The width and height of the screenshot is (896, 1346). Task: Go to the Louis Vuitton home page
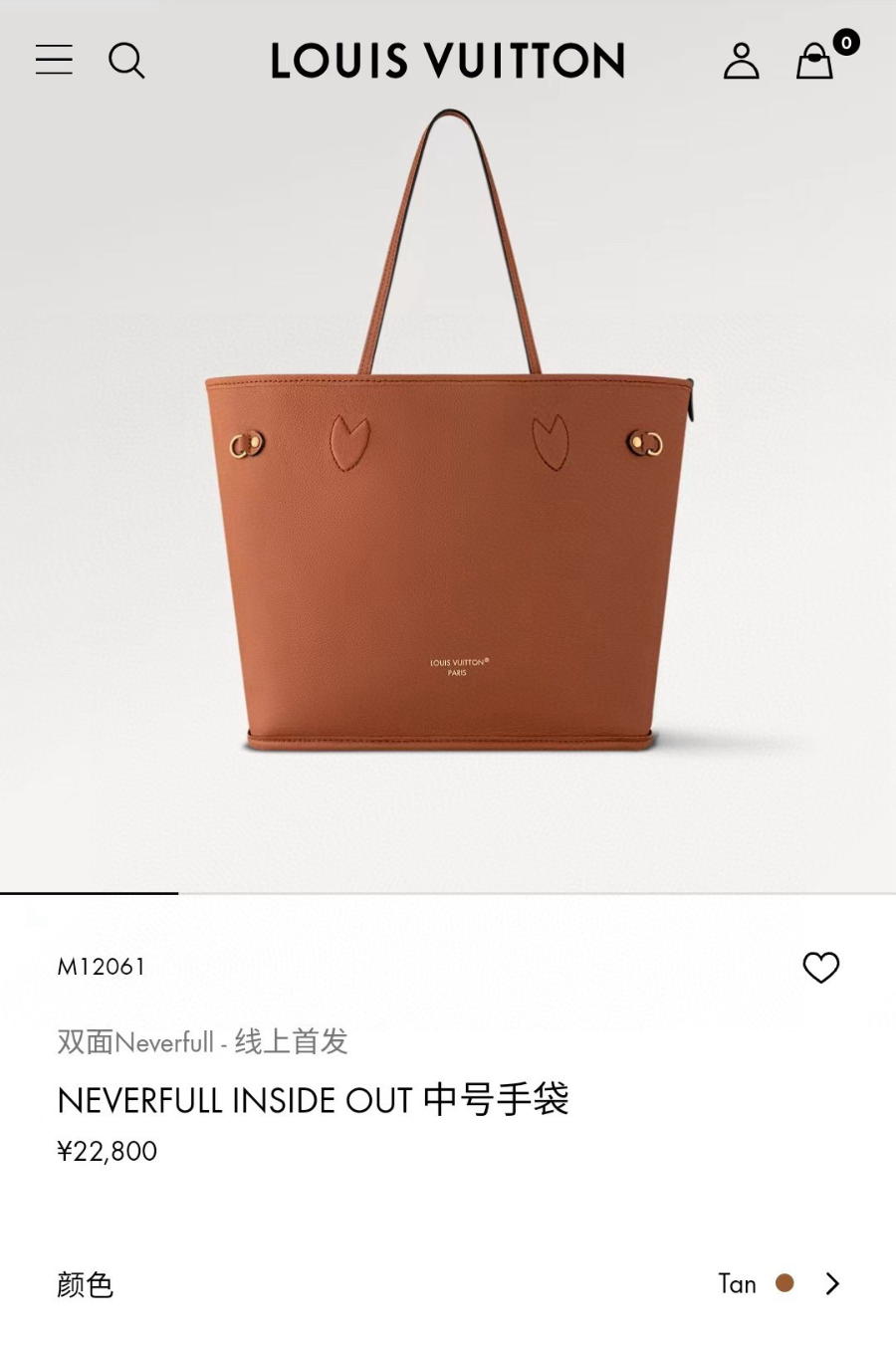[448, 61]
